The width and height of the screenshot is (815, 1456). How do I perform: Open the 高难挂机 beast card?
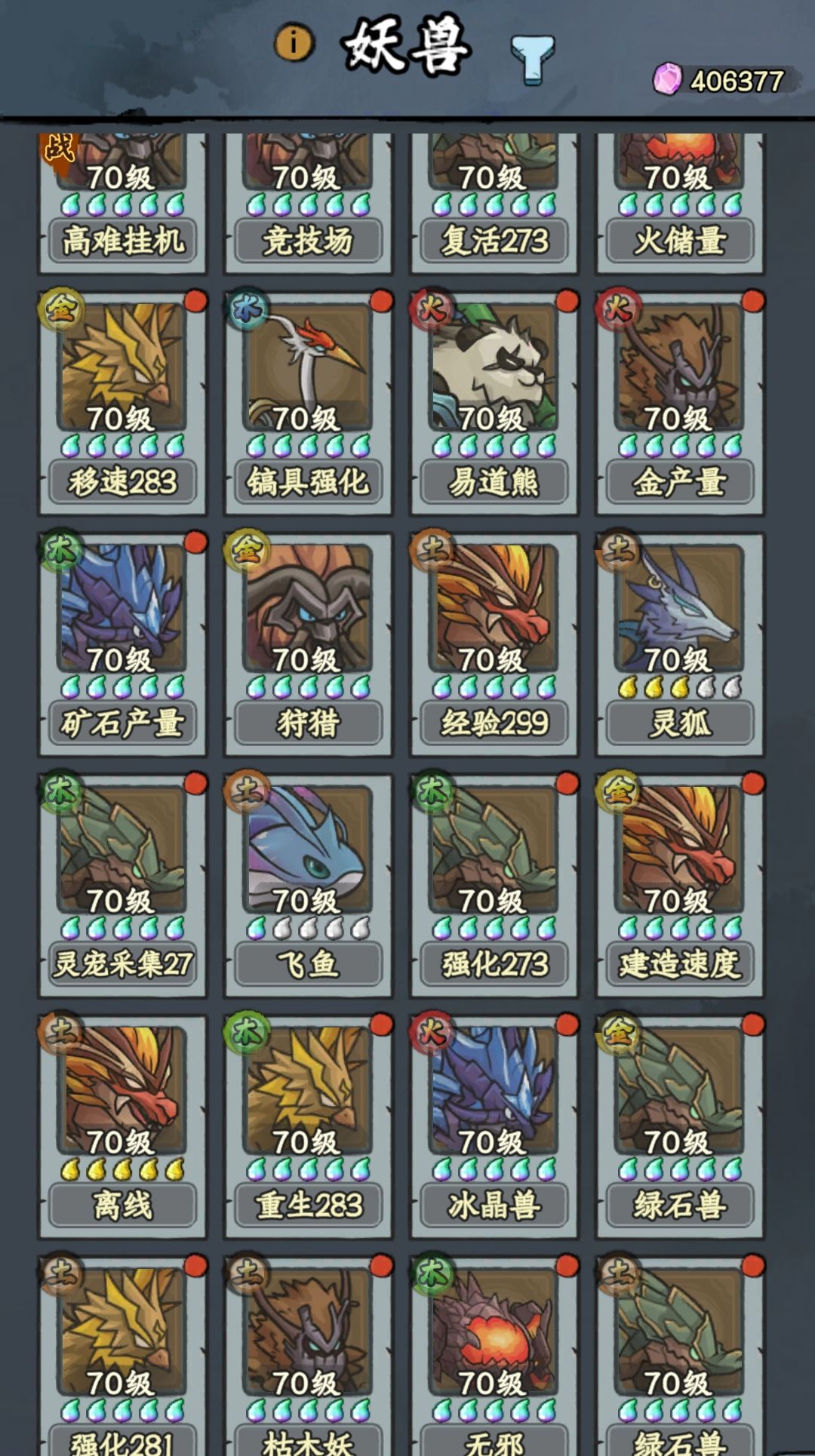pyautogui.click(x=122, y=204)
